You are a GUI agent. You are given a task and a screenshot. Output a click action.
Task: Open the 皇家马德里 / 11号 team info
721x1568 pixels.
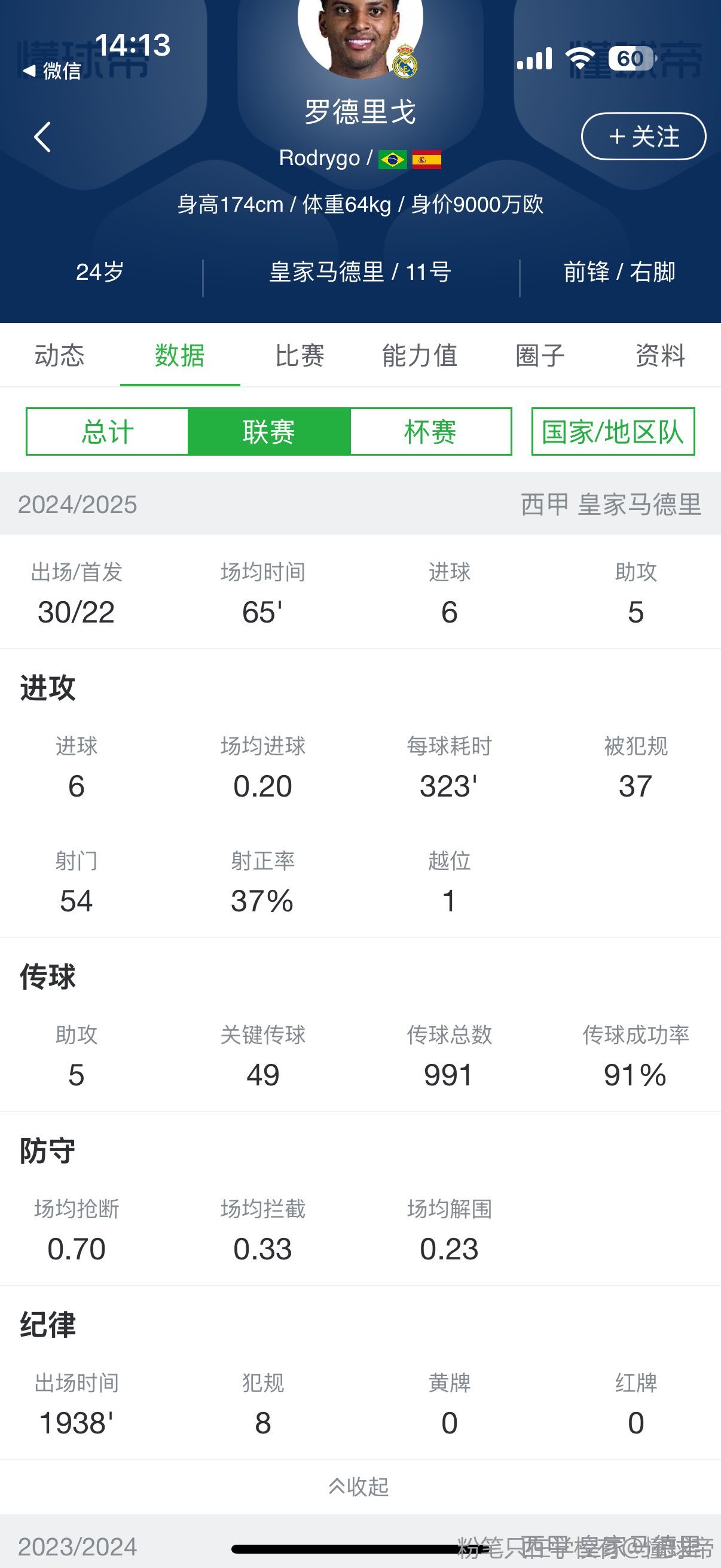(360, 272)
